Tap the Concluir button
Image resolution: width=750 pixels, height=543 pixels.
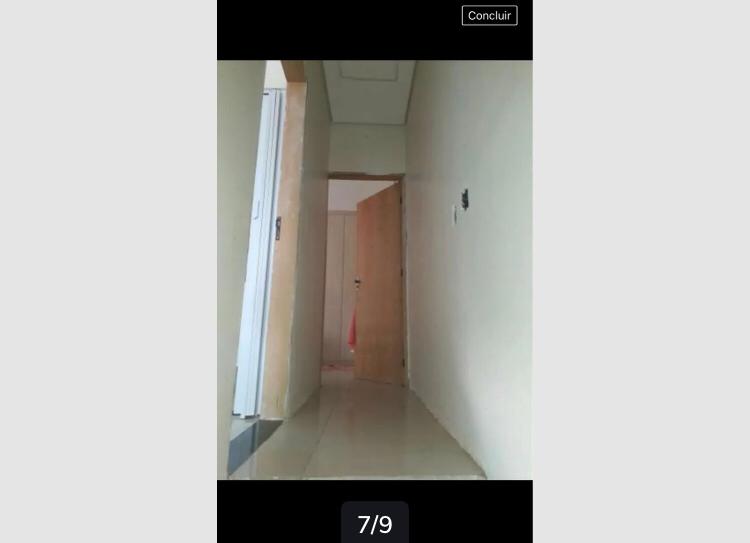pyautogui.click(x=489, y=15)
